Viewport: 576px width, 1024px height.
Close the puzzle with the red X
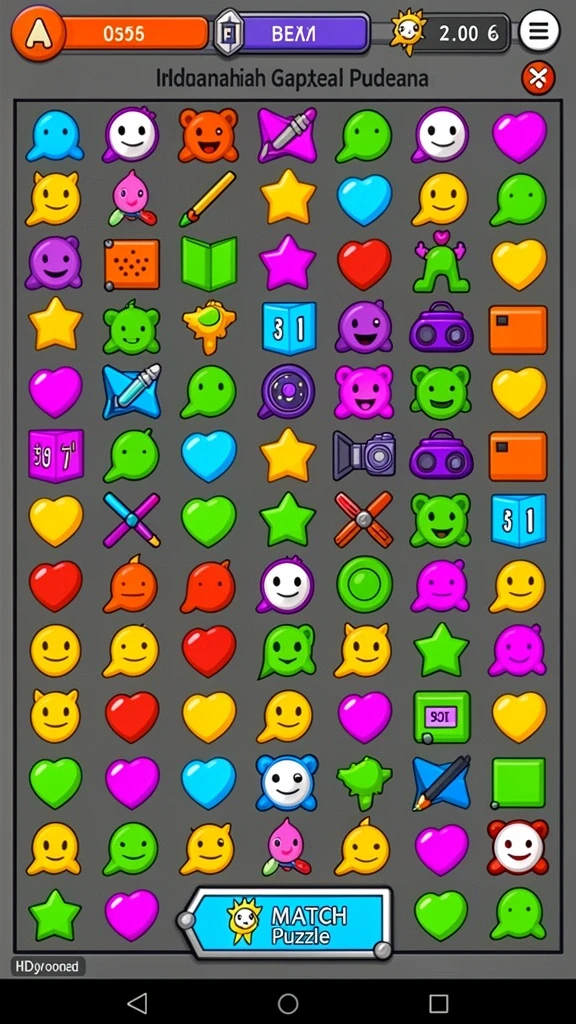[x=538, y=79]
